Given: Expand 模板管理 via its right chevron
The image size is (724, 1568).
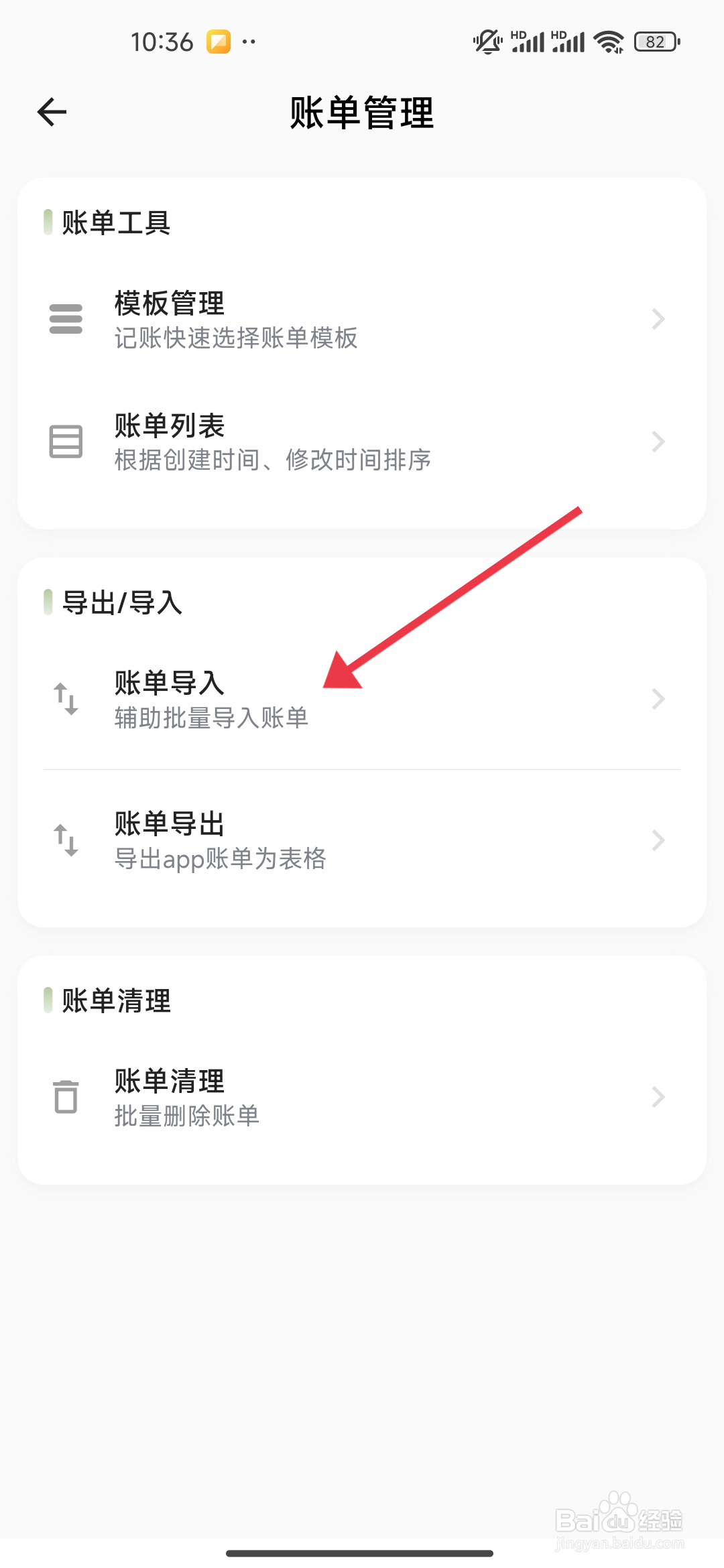Looking at the screenshot, I should coord(658,320).
